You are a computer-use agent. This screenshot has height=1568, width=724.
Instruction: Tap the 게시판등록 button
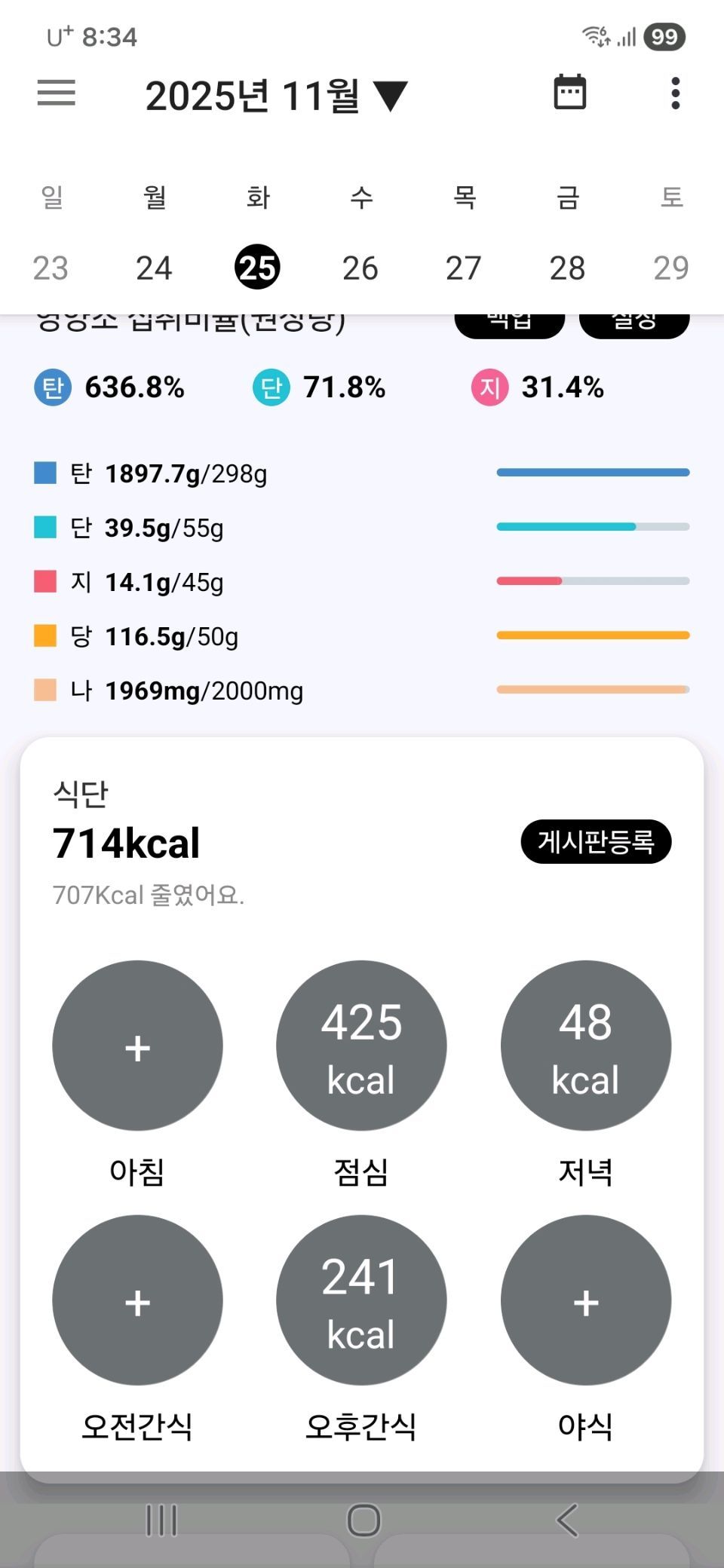pyautogui.click(x=595, y=841)
